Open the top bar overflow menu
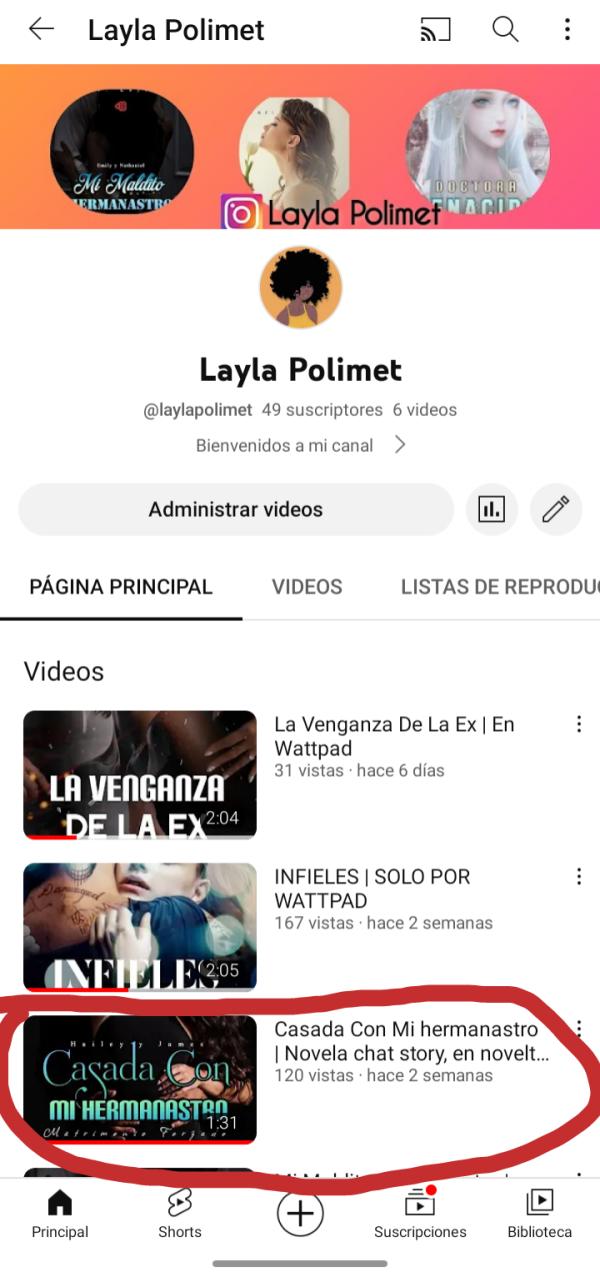This screenshot has width=600, height=1282. tap(567, 30)
